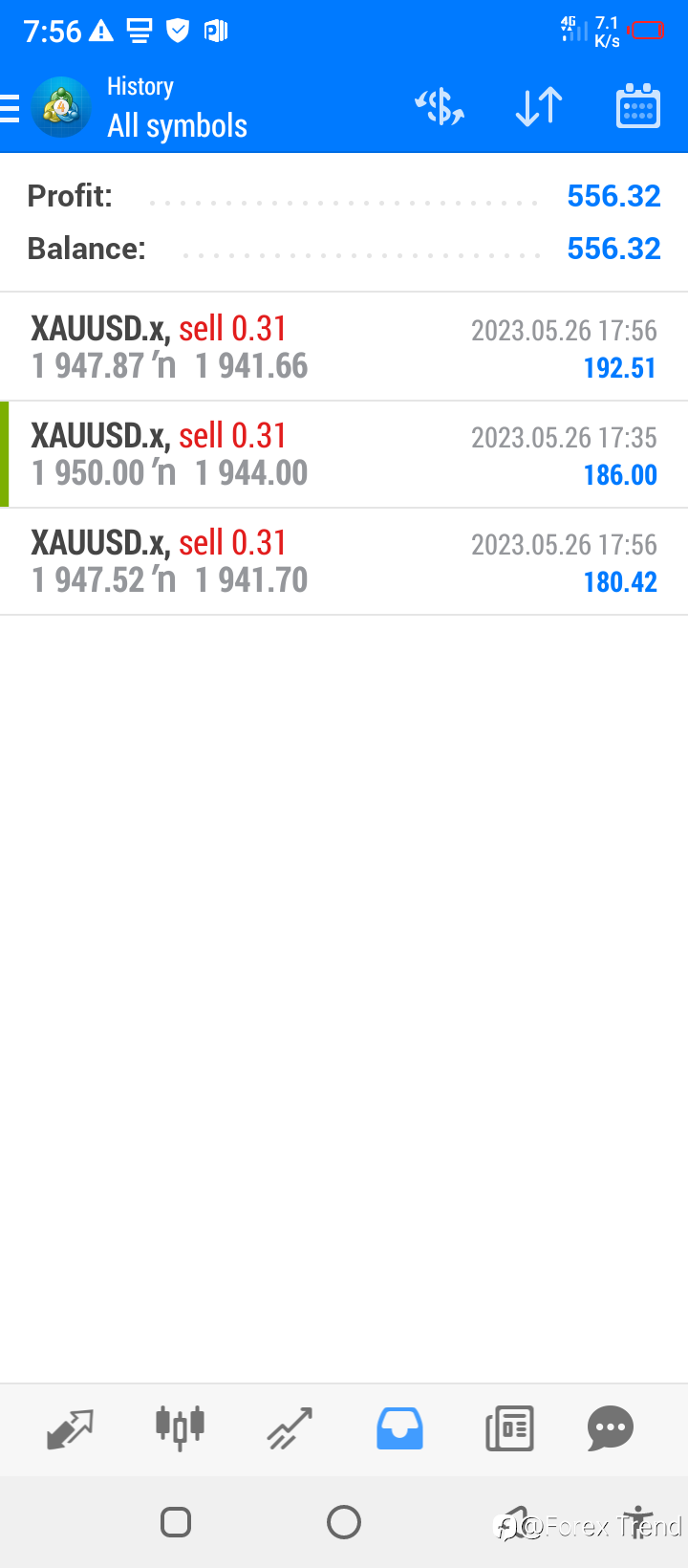The image size is (688, 1568).
Task: Open system recent apps
Action: [x=176, y=1521]
